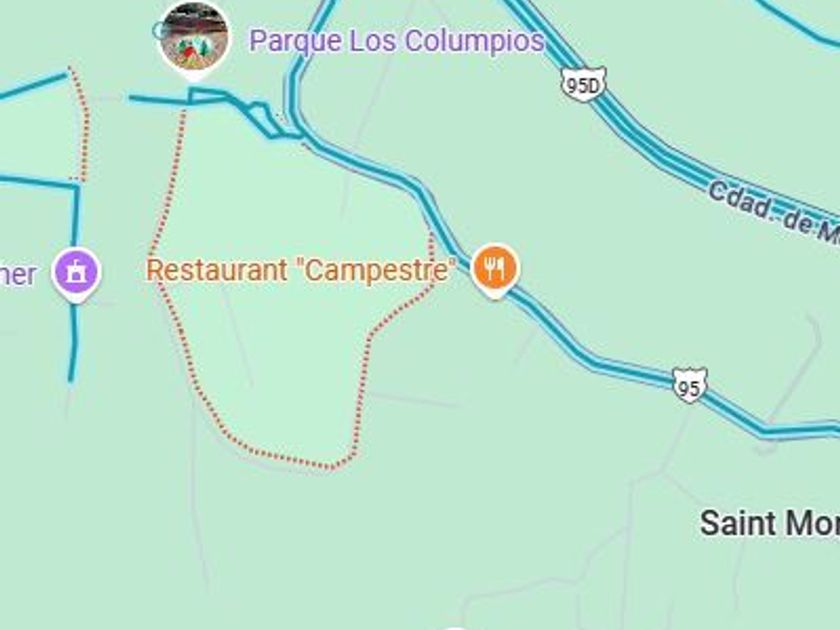Select the Restaurant "Campestre" pin

(x=495, y=268)
